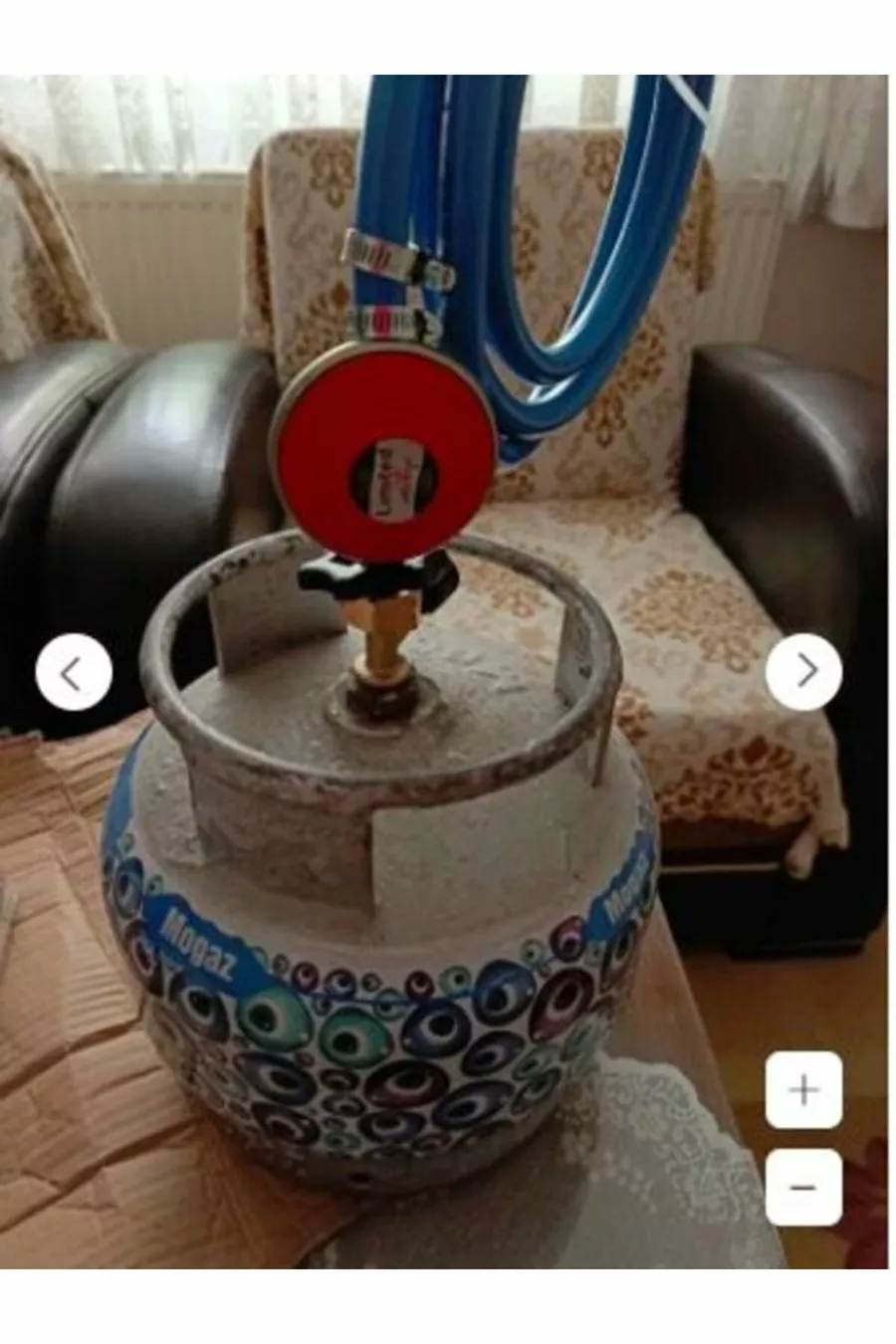Go to the previous product photo
The image size is (896, 1344).
(73, 672)
